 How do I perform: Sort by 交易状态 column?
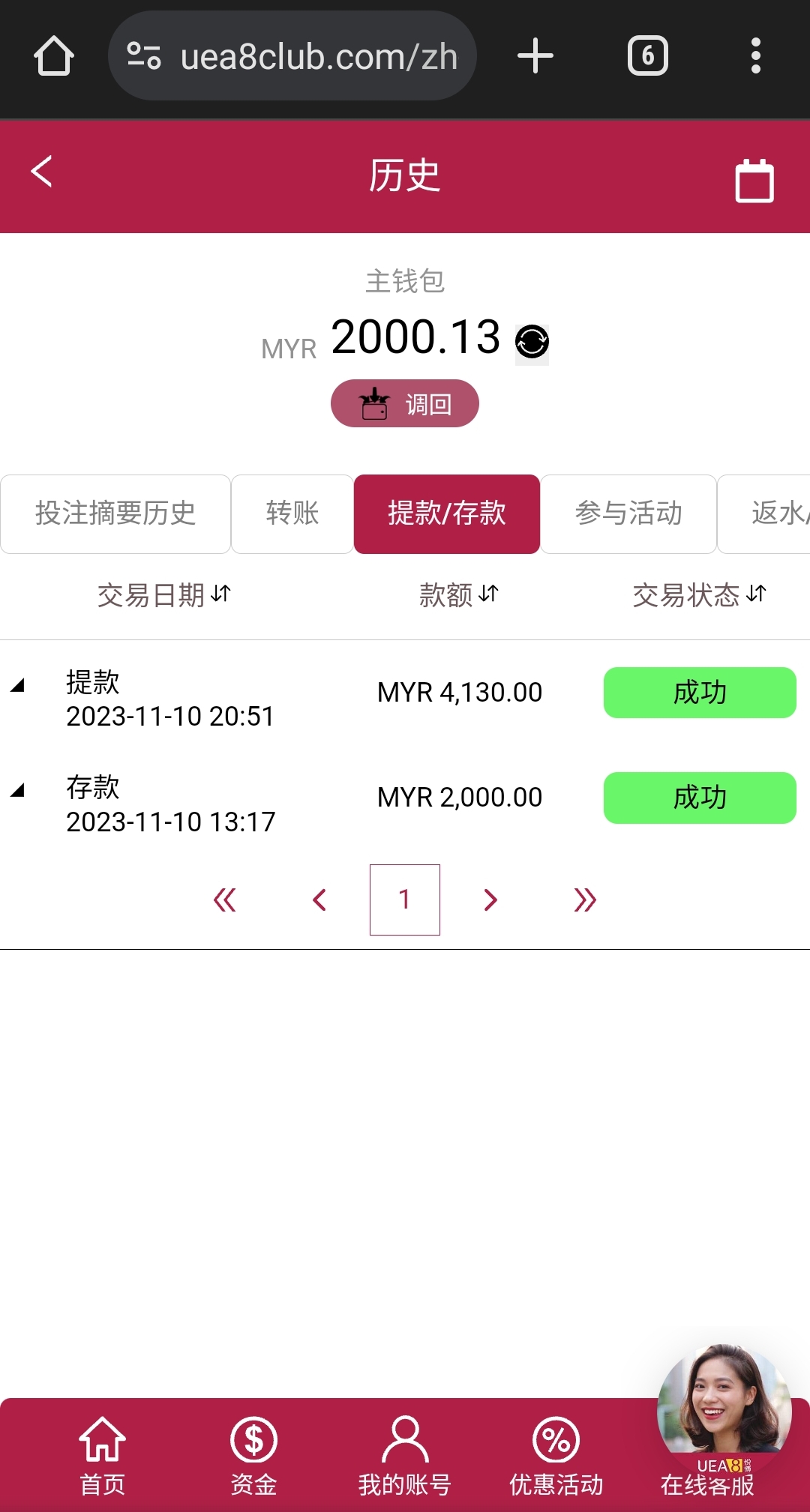point(699,595)
